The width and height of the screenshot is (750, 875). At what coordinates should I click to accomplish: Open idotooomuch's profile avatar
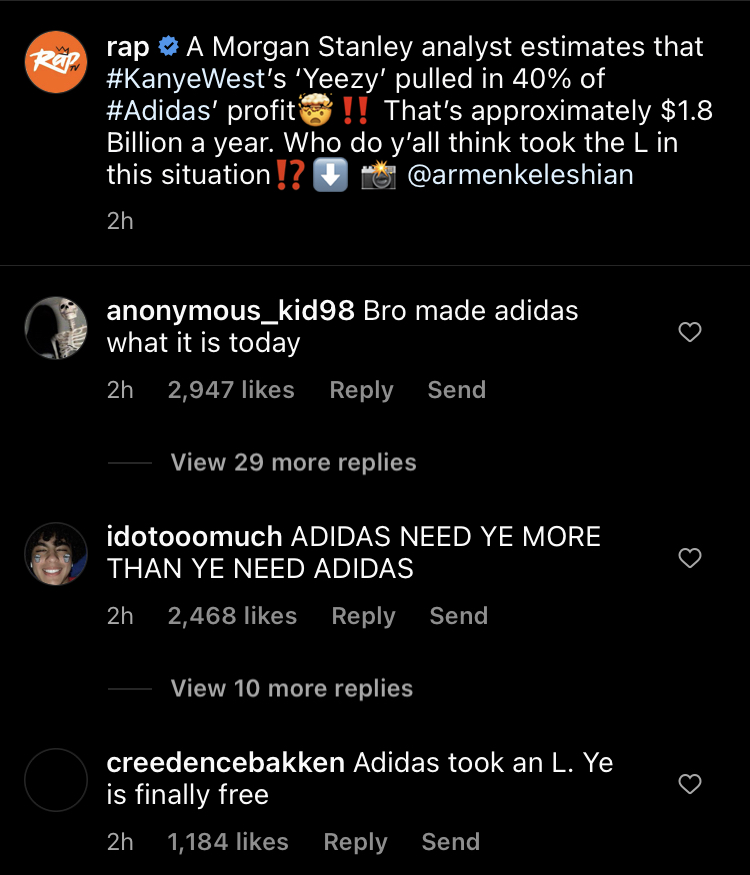point(55,555)
